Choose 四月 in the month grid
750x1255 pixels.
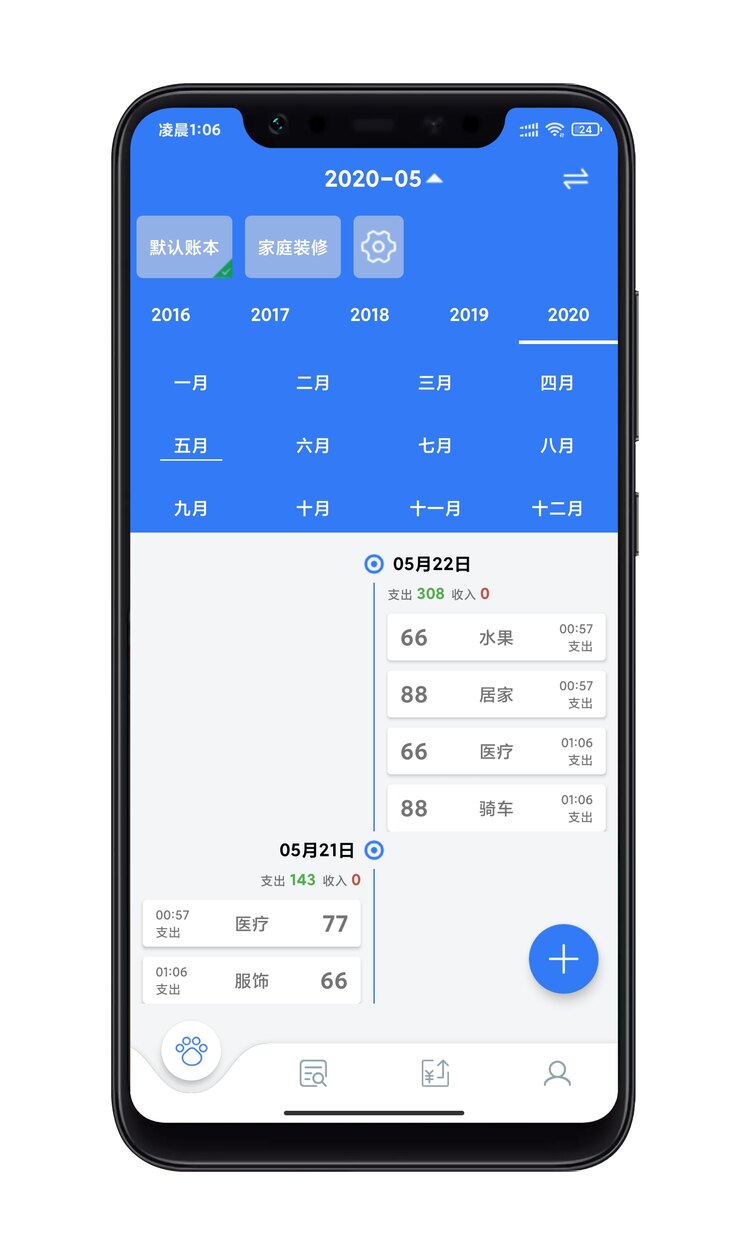click(x=557, y=383)
